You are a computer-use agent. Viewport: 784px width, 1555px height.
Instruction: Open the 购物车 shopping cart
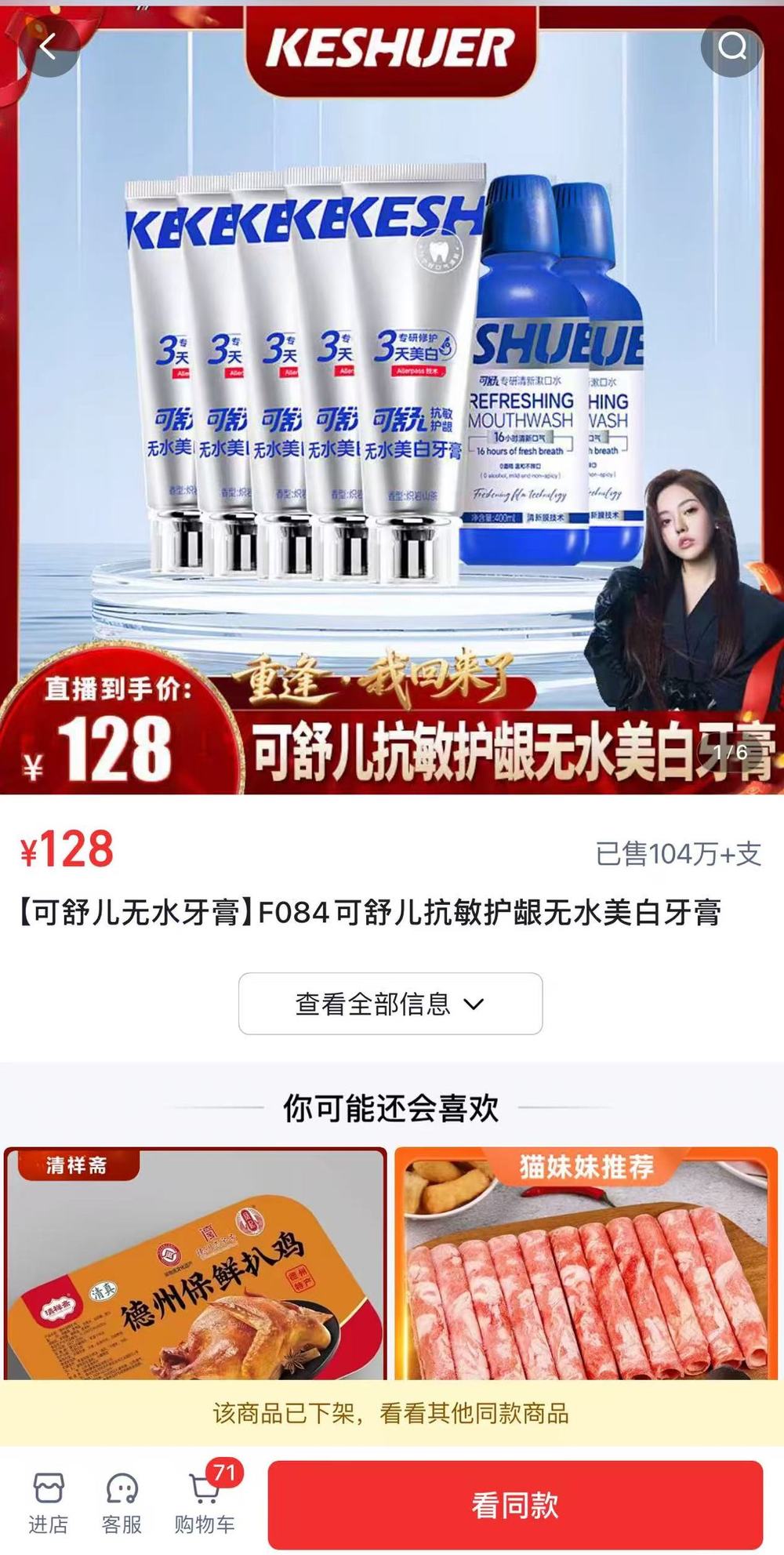[x=204, y=1502]
